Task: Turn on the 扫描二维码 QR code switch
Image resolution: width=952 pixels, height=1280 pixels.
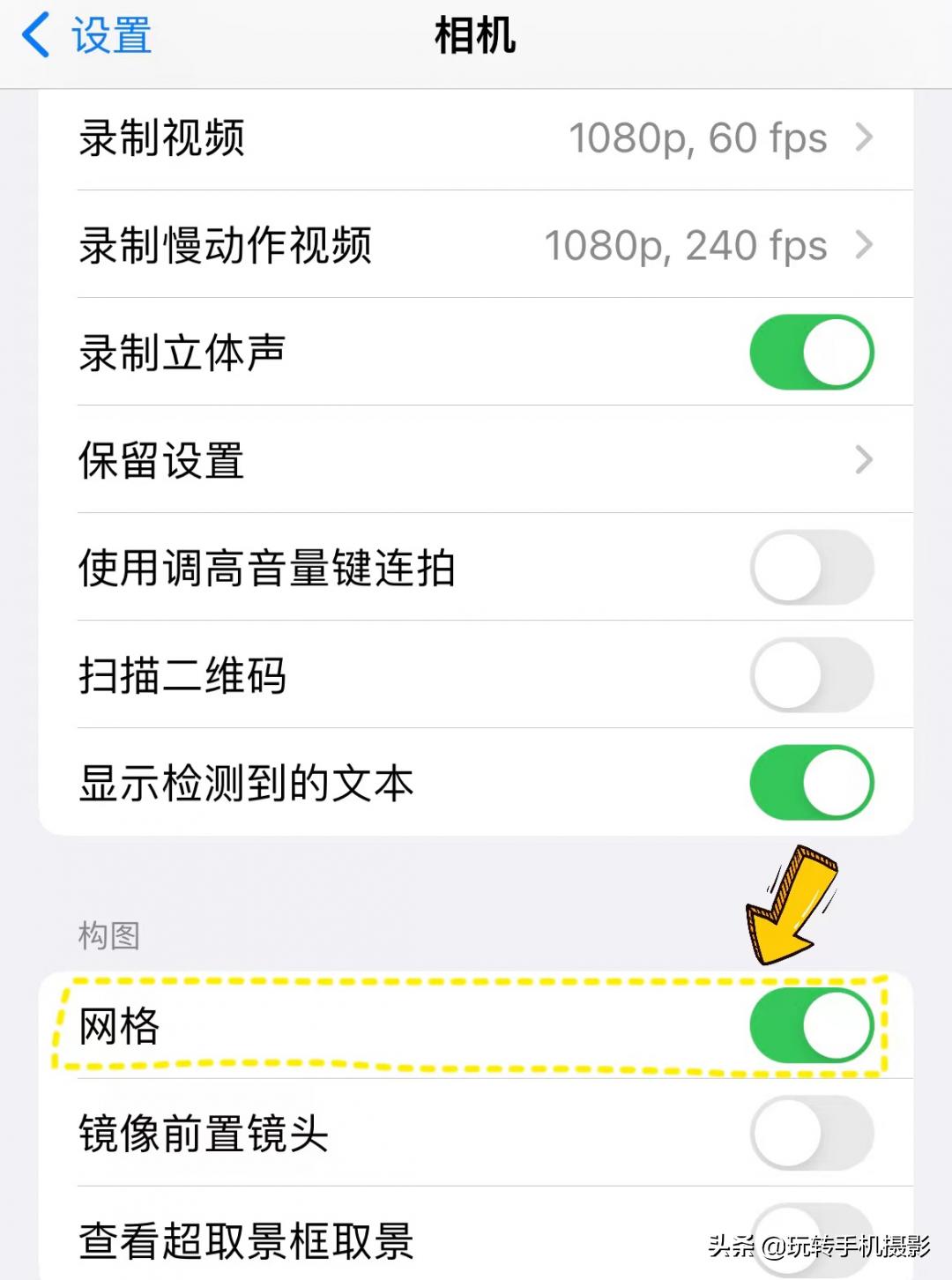Action: (x=811, y=675)
